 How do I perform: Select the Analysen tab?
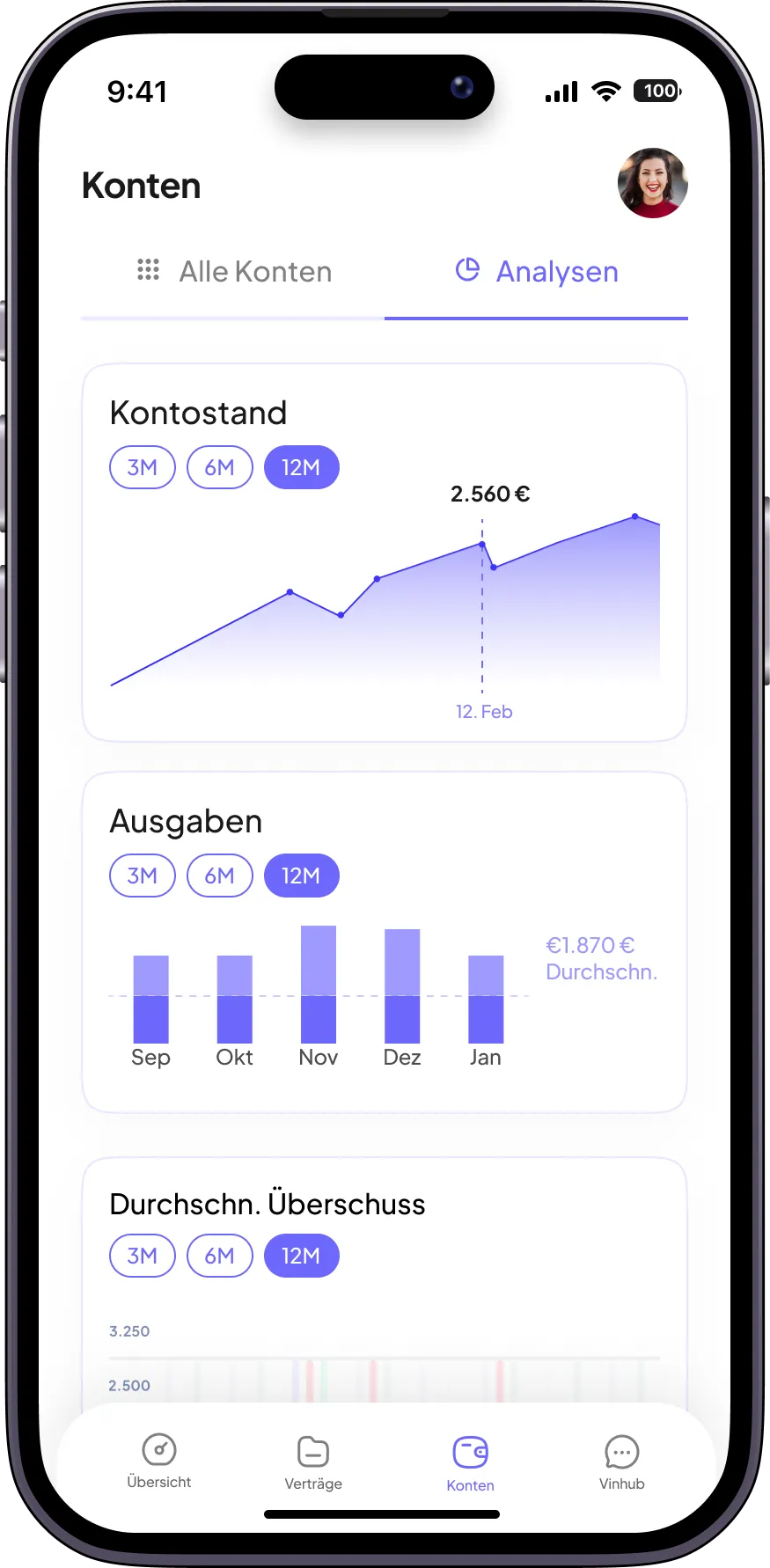click(537, 272)
